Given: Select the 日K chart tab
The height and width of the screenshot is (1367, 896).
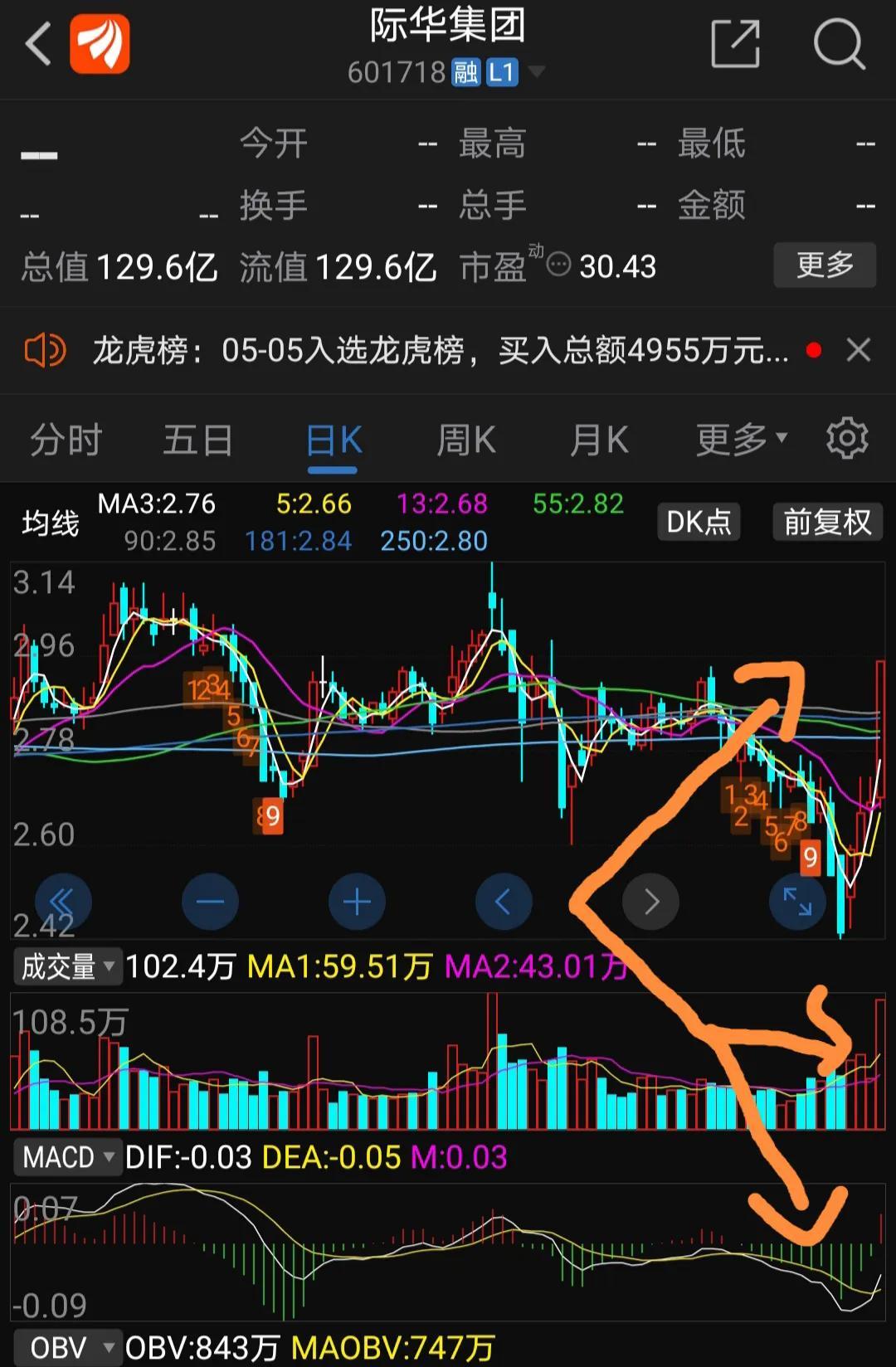Looking at the screenshot, I should [333, 439].
